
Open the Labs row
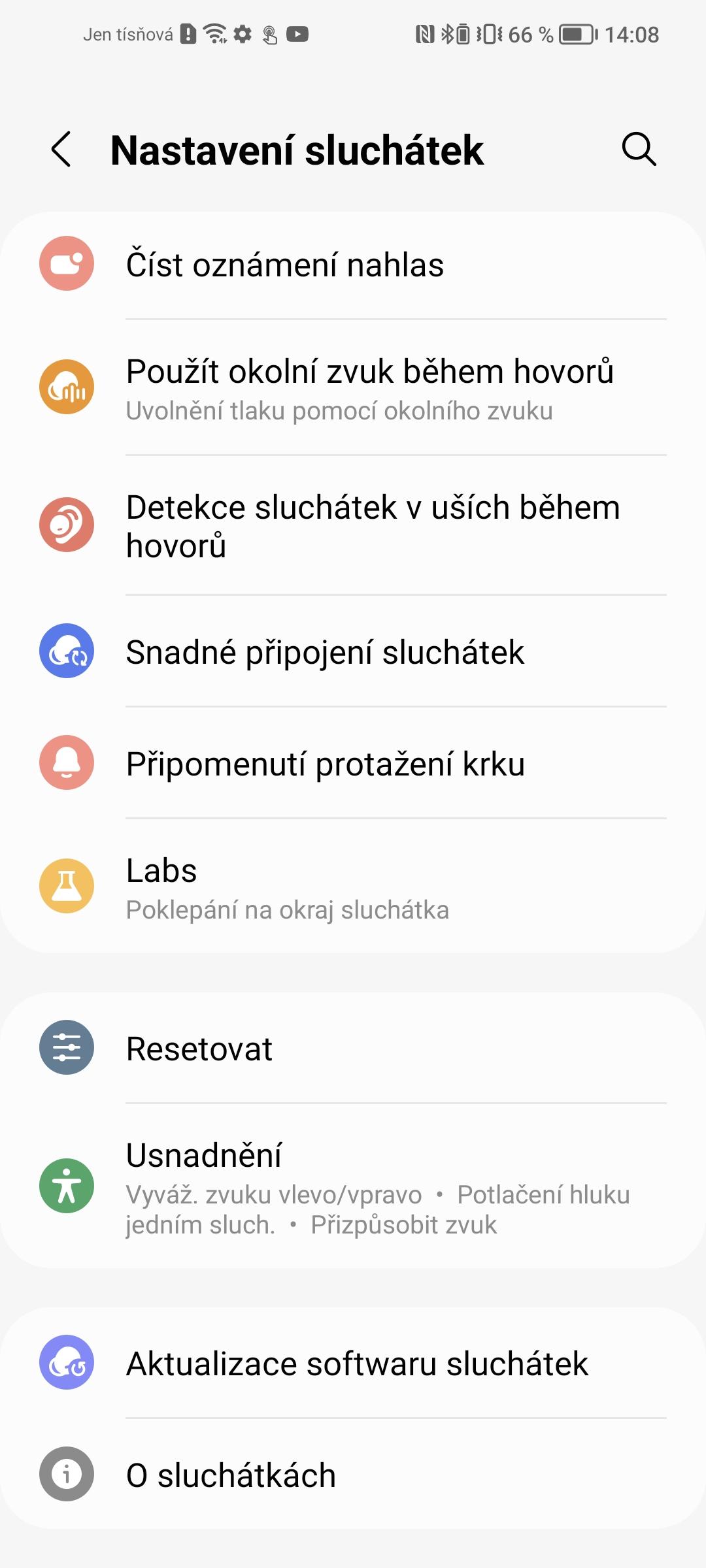[x=353, y=887]
